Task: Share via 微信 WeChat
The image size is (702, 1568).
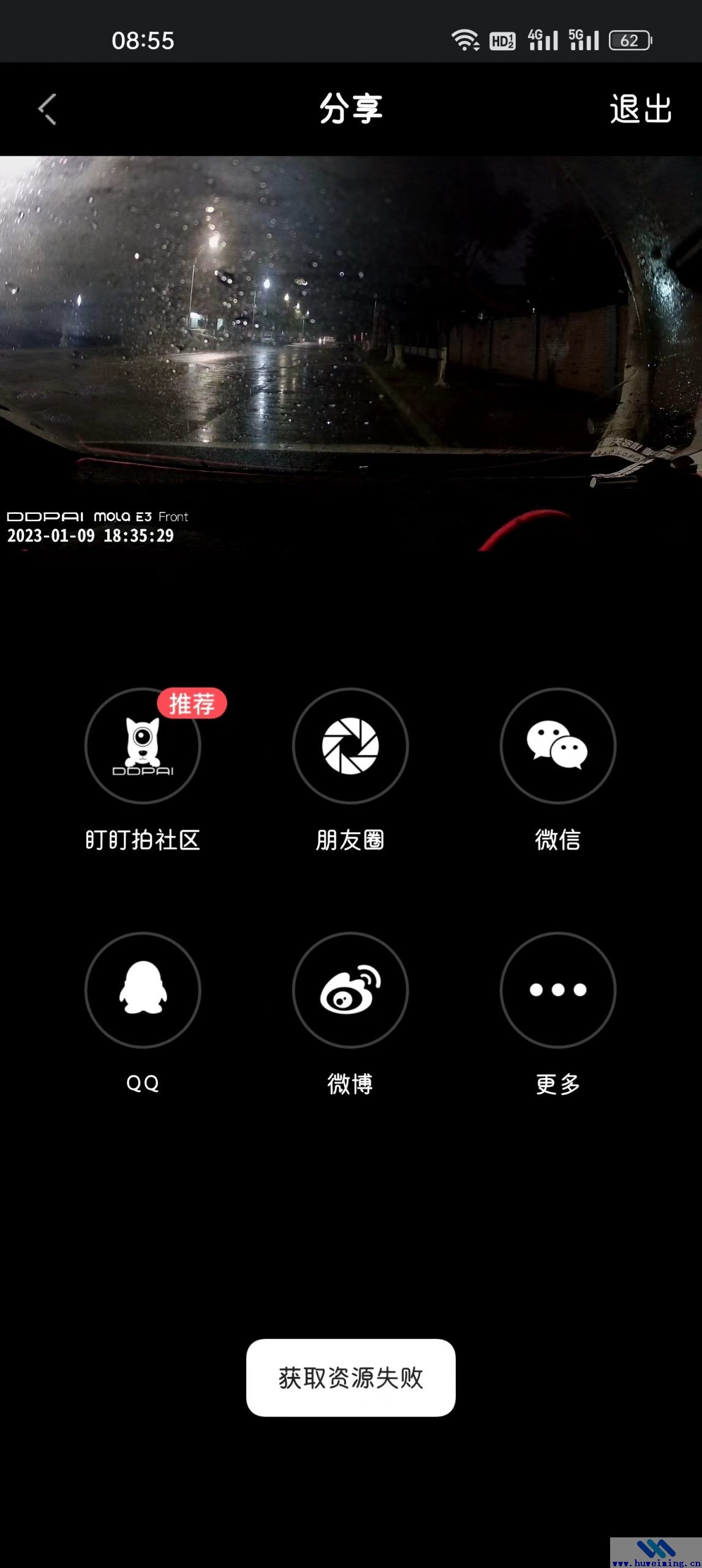Action: click(557, 745)
